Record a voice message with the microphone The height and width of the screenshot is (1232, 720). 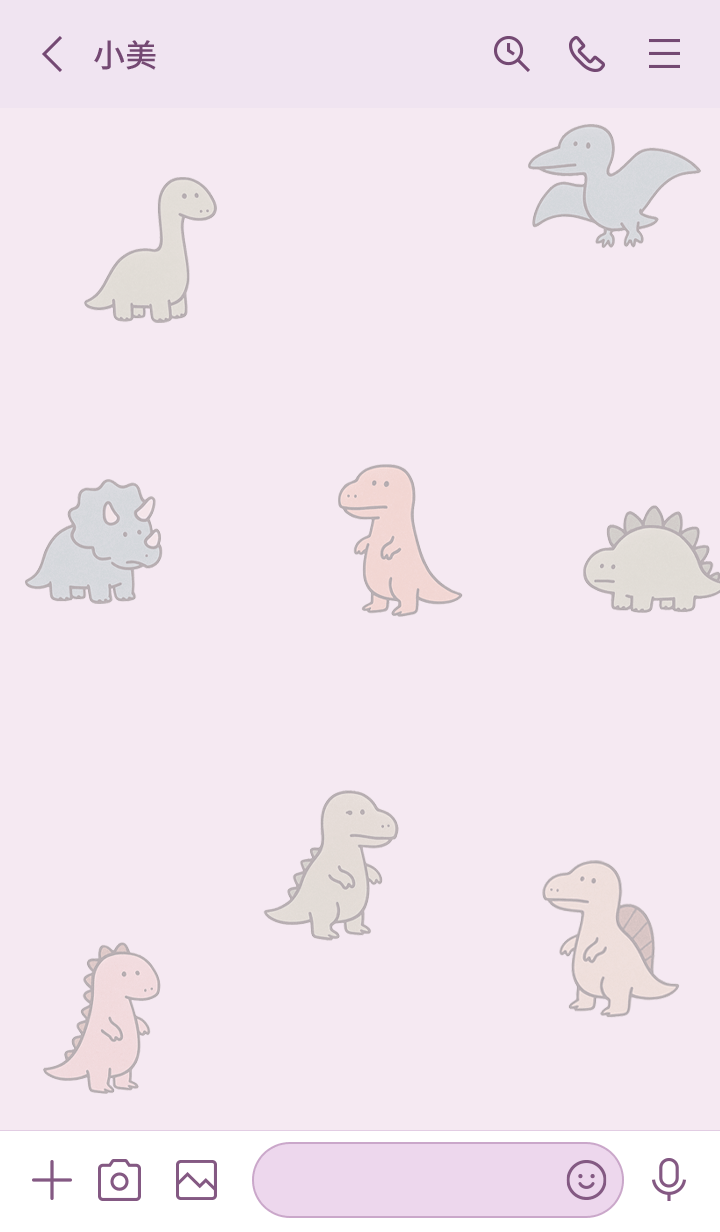(668, 1180)
